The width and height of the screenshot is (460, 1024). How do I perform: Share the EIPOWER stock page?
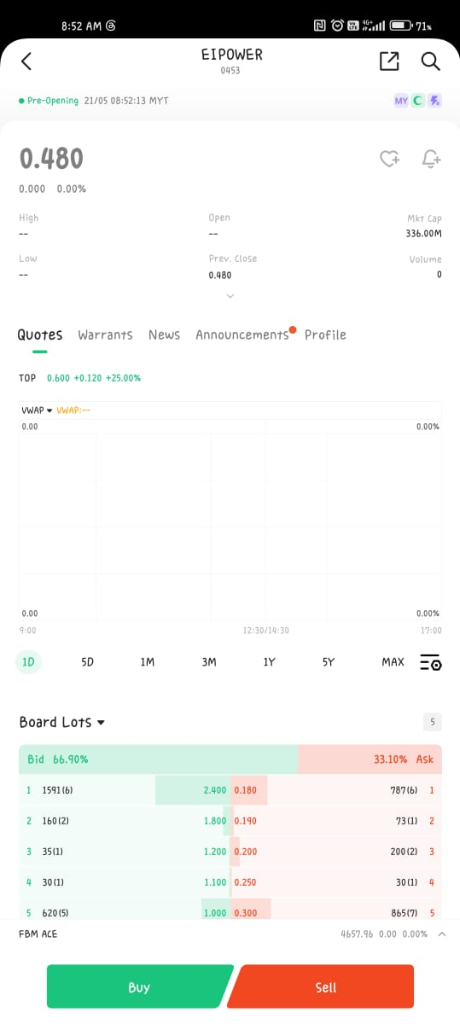click(389, 61)
